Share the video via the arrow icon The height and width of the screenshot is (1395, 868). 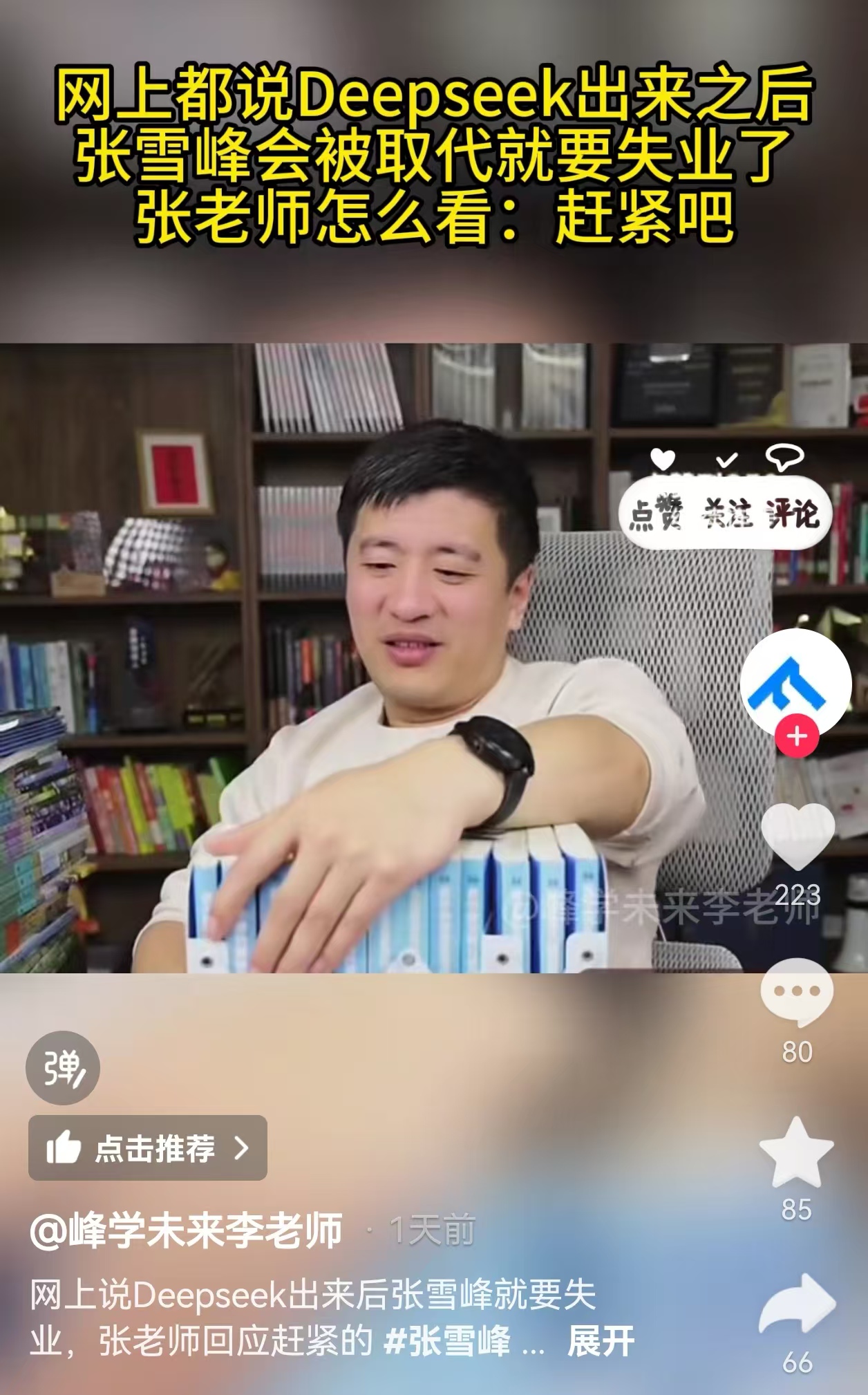(x=797, y=1304)
